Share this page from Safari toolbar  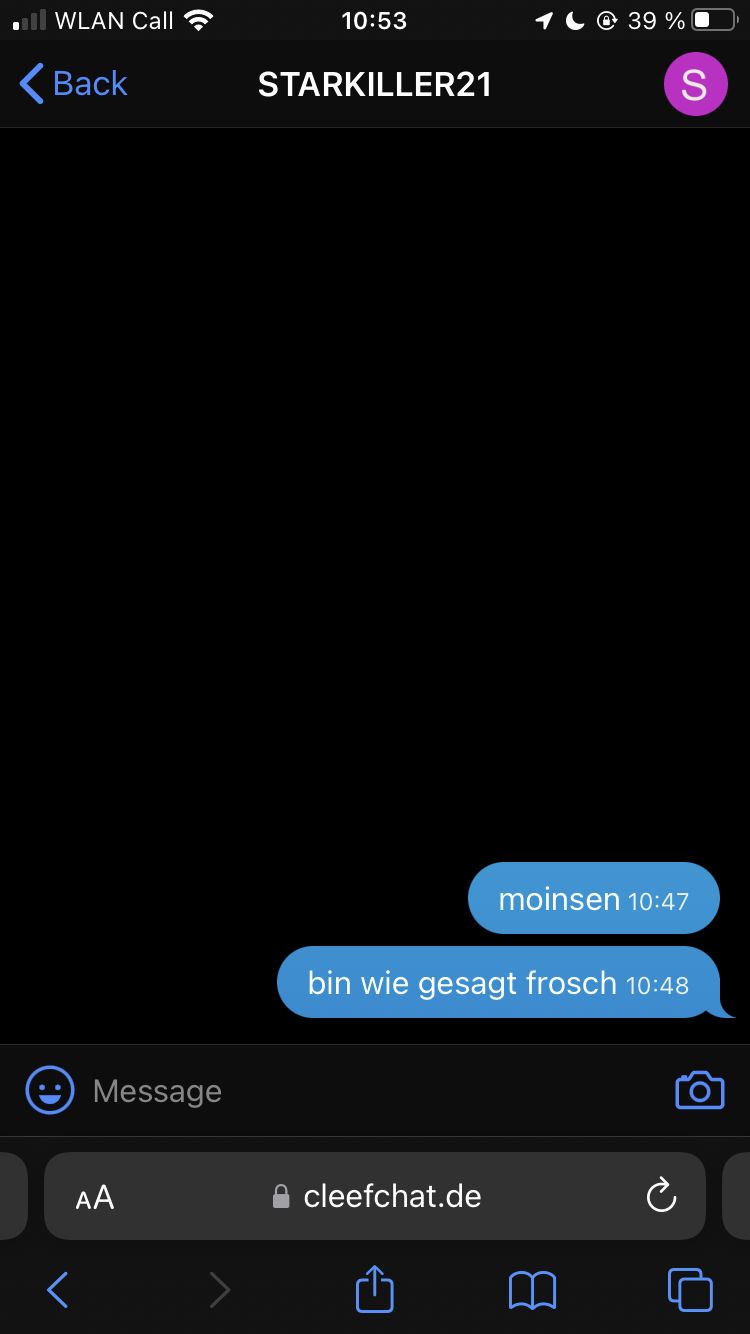[375, 1288]
